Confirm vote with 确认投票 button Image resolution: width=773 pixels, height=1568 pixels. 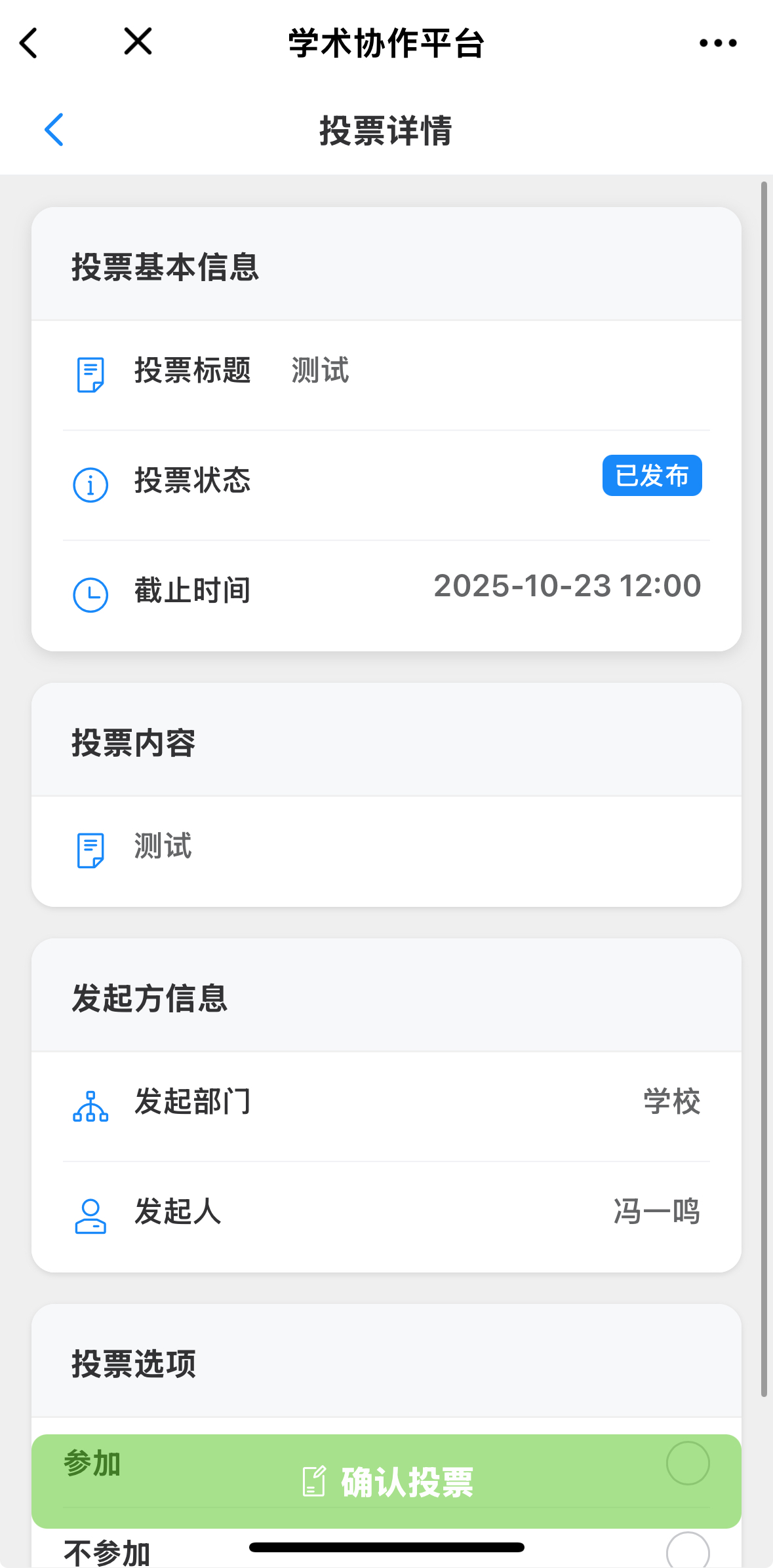pyautogui.click(x=386, y=1482)
